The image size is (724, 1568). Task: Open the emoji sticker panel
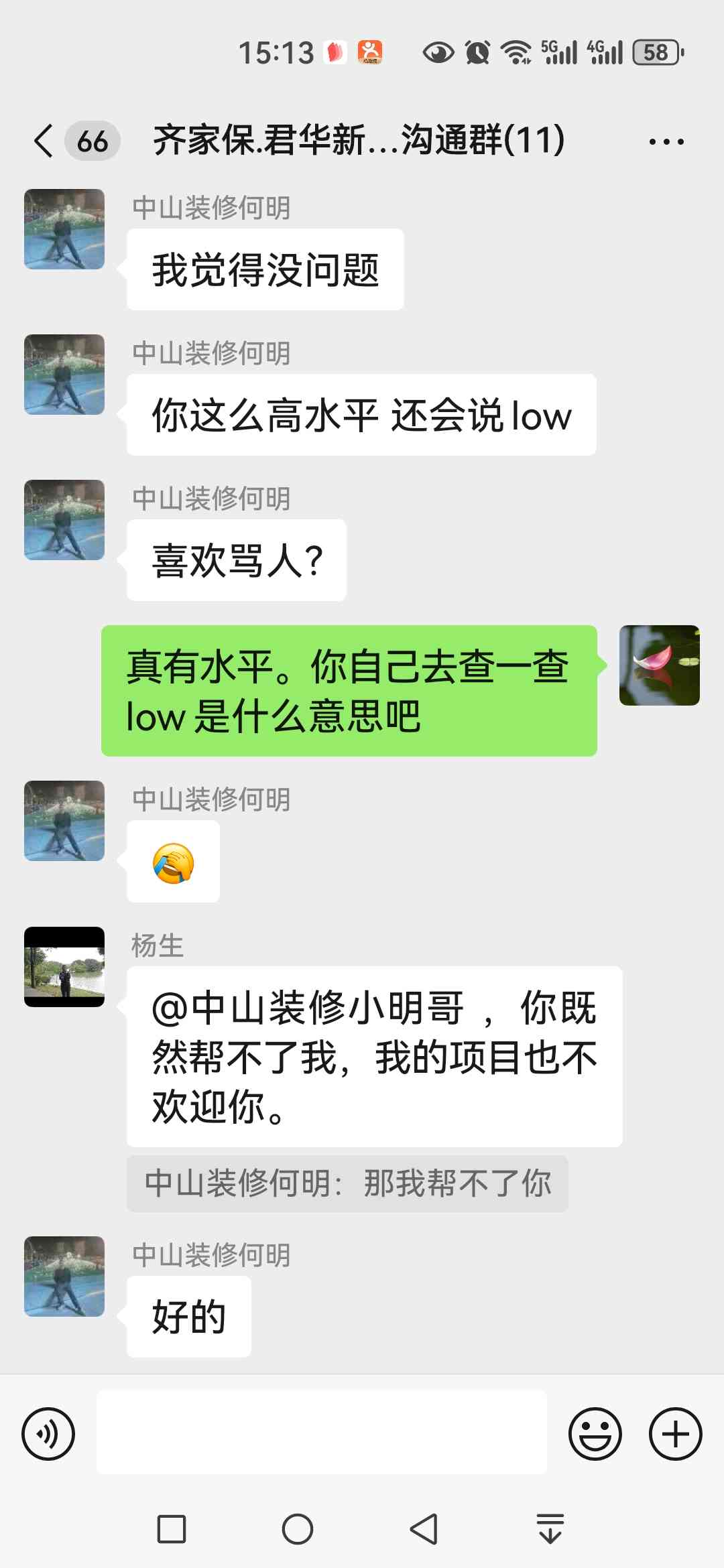[595, 1434]
